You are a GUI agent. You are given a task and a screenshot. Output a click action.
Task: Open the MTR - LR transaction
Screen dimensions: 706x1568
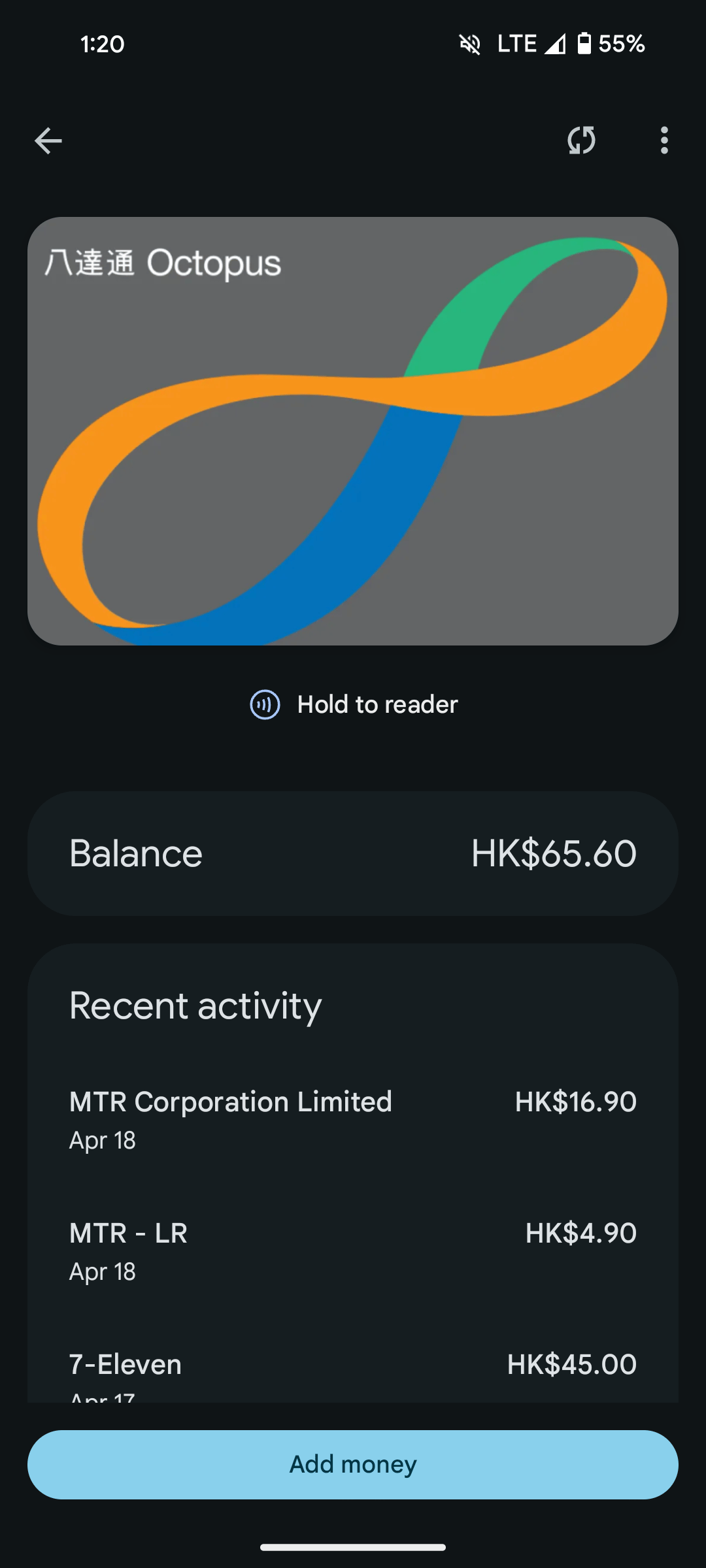click(353, 1251)
